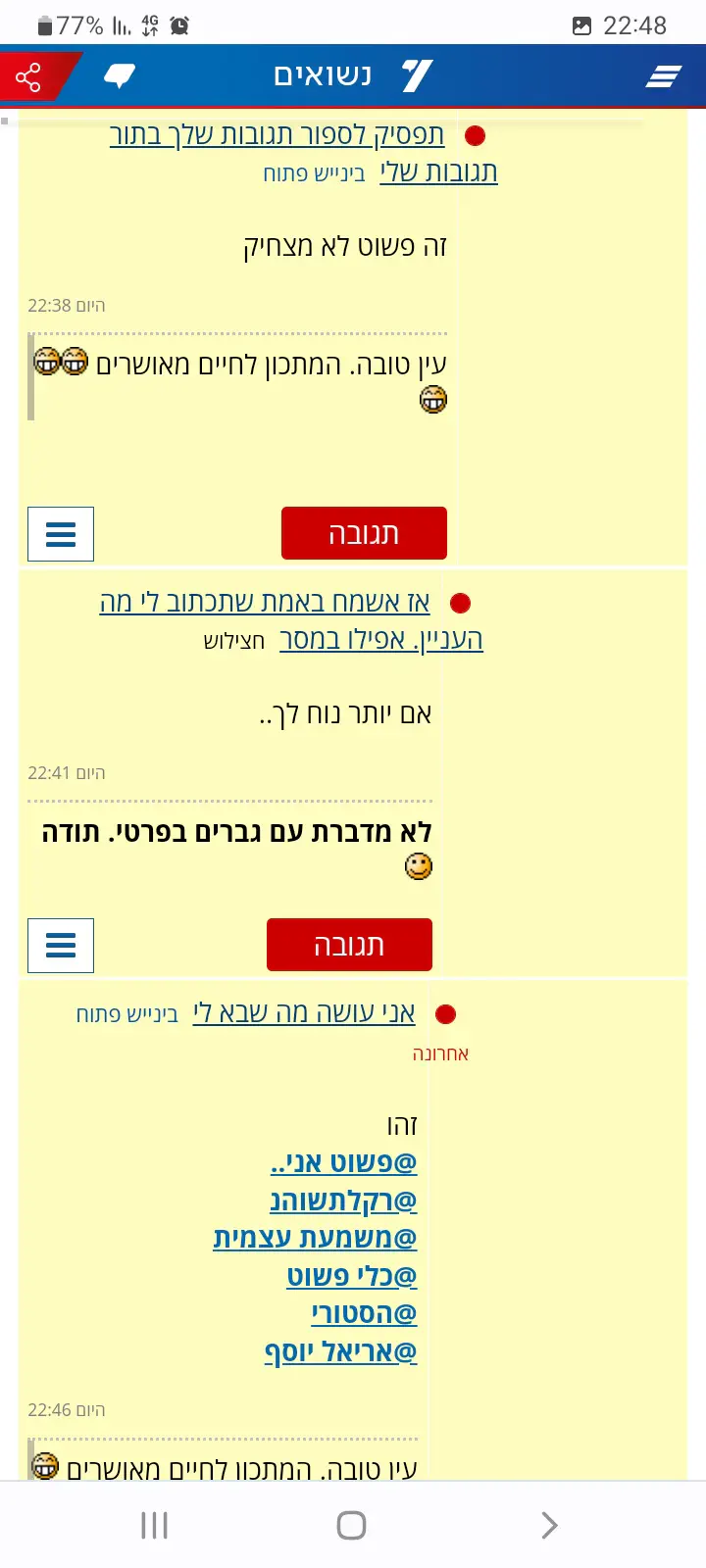The height and width of the screenshot is (1568, 706).
Task: Tap תגובה button under the 22:41 post
Action: coord(349,946)
